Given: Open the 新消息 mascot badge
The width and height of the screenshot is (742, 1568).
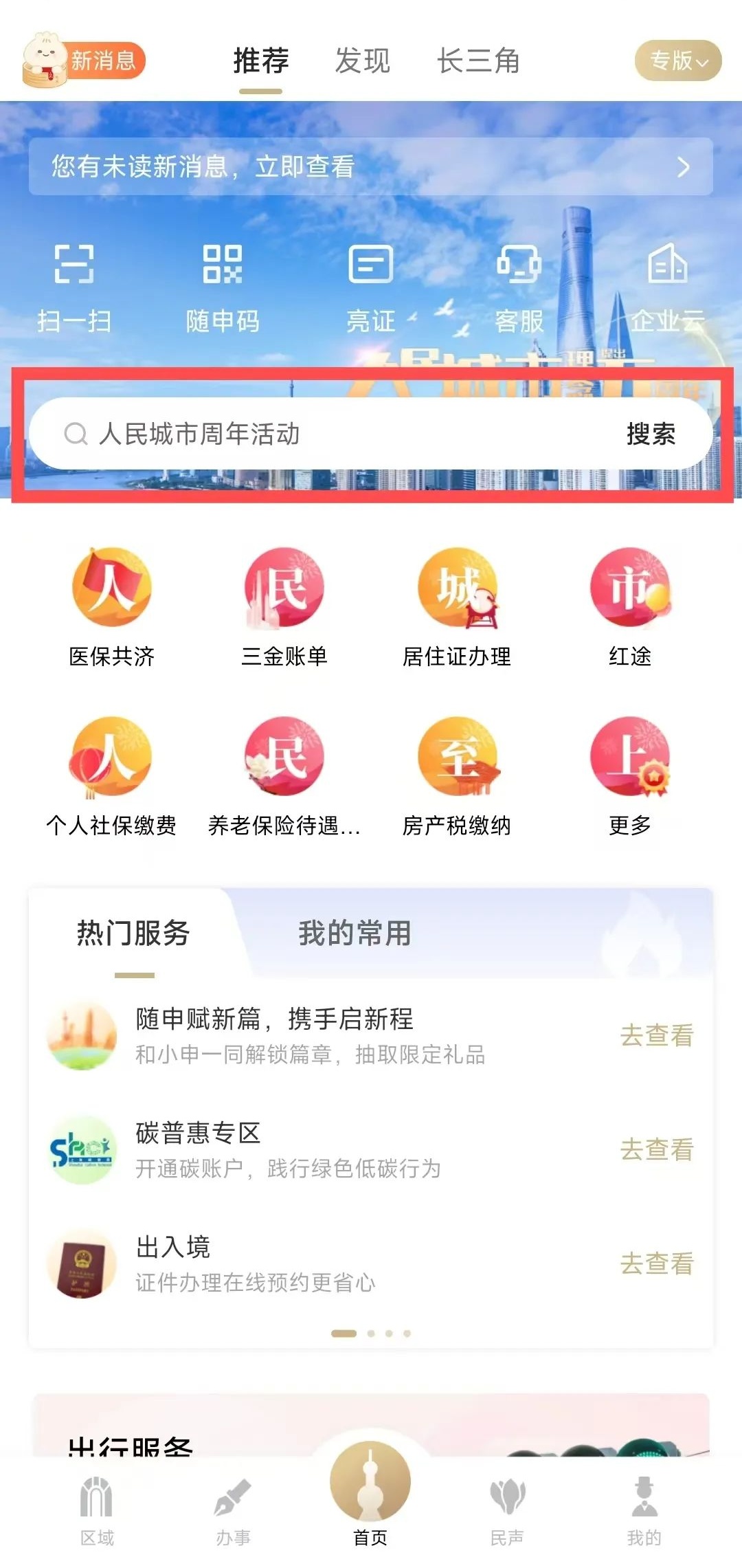Looking at the screenshot, I should pyautogui.click(x=84, y=61).
